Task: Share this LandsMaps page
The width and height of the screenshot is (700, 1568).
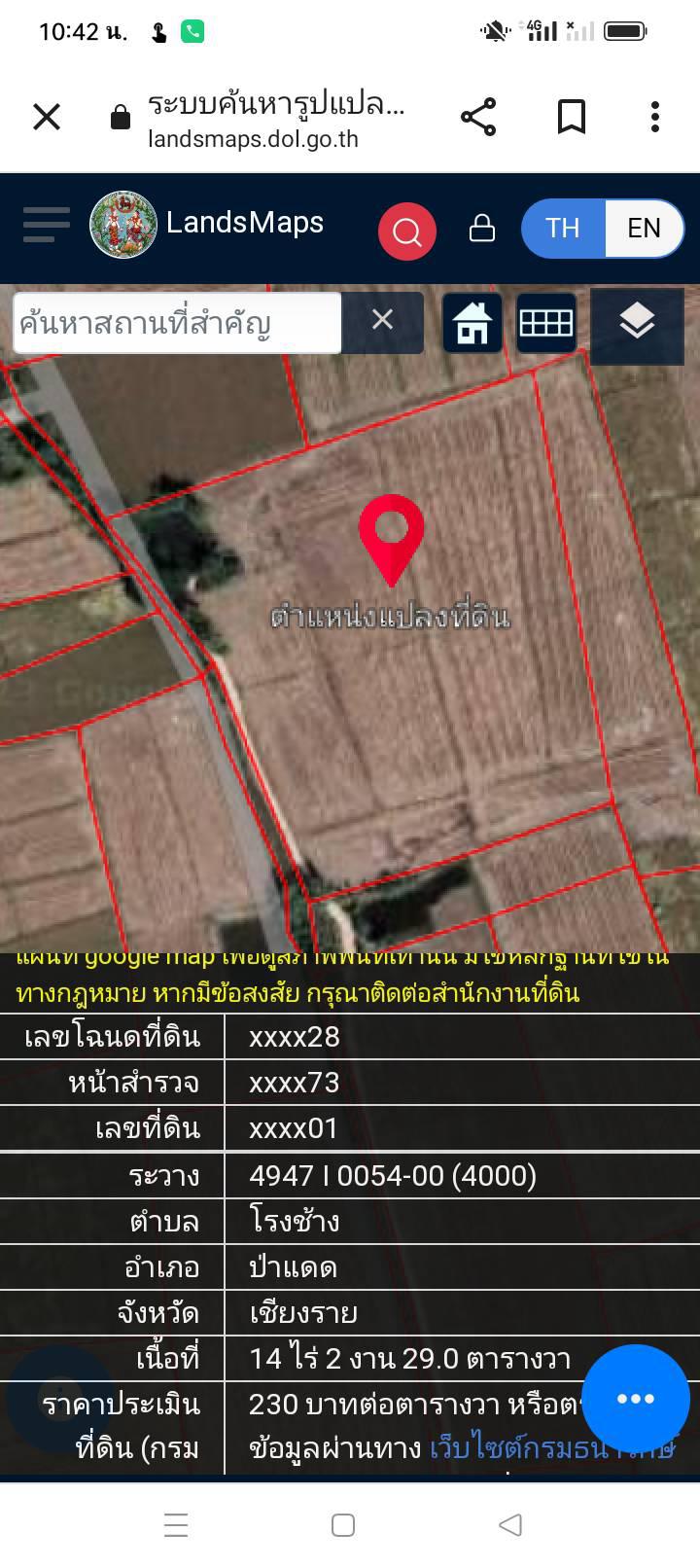Action: (x=477, y=118)
